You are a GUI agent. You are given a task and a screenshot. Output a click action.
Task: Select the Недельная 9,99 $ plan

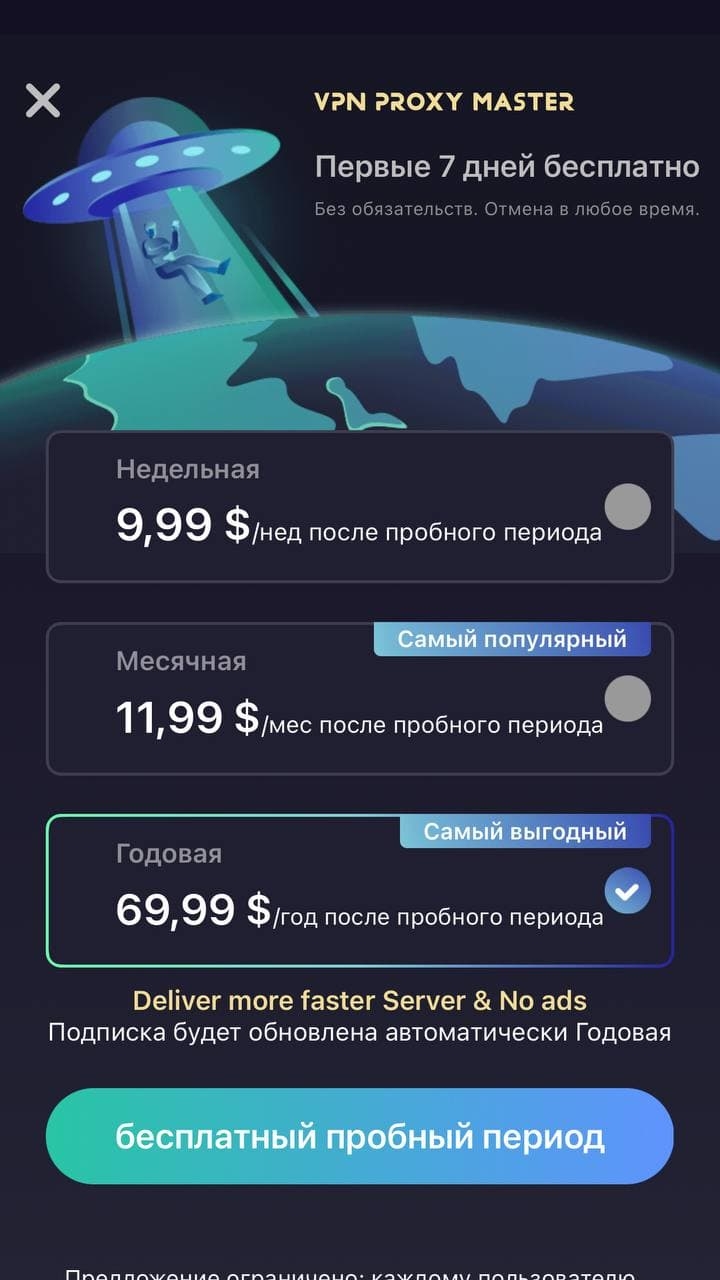(360, 507)
